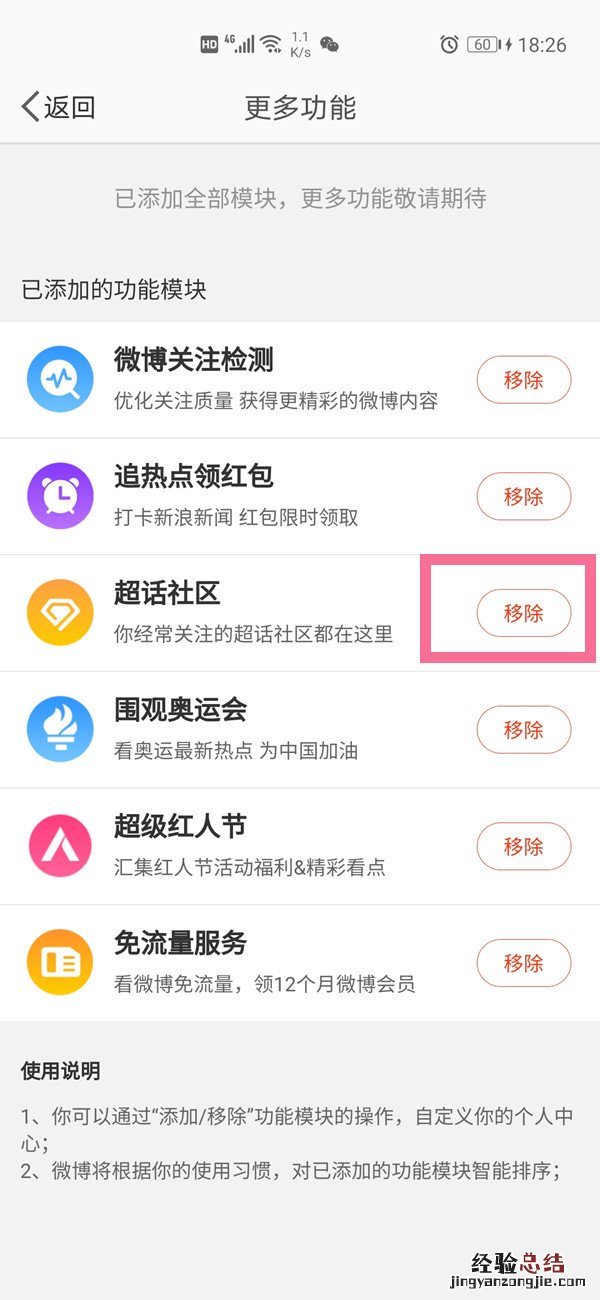Remove the 超级红人节 module

click(x=523, y=847)
